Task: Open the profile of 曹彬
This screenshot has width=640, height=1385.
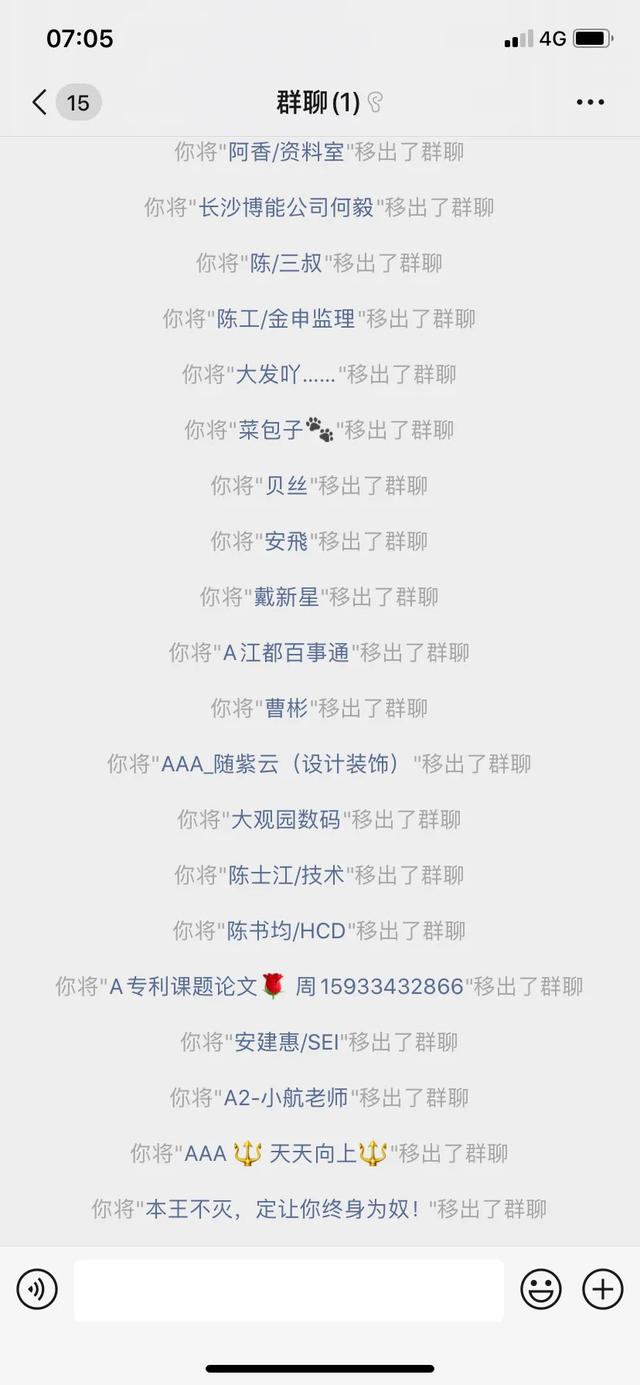Action: click(x=287, y=708)
